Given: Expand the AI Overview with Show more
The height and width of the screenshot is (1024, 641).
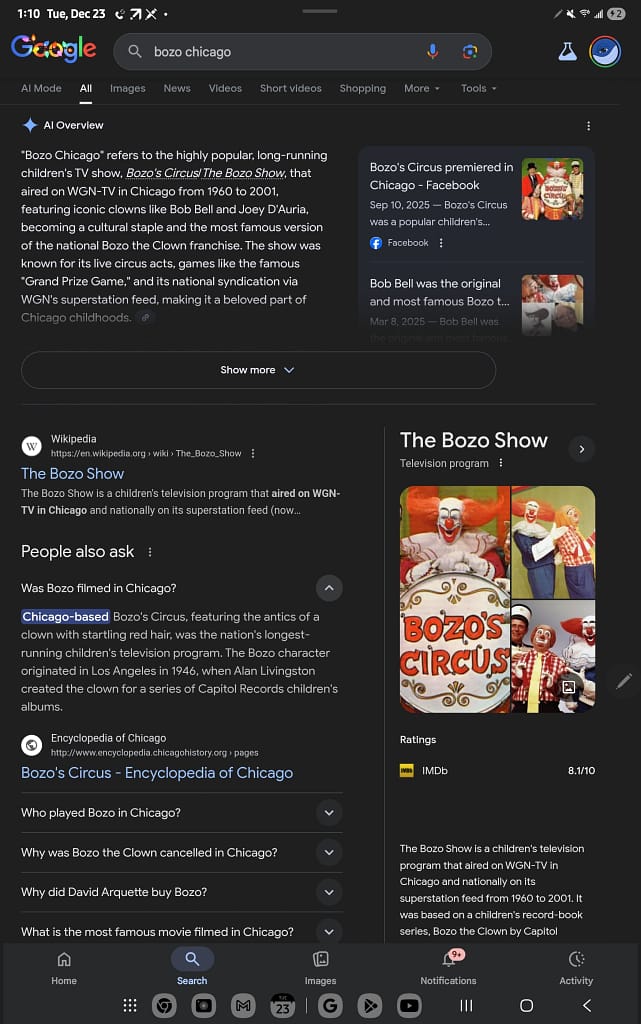Looking at the screenshot, I should [x=258, y=370].
